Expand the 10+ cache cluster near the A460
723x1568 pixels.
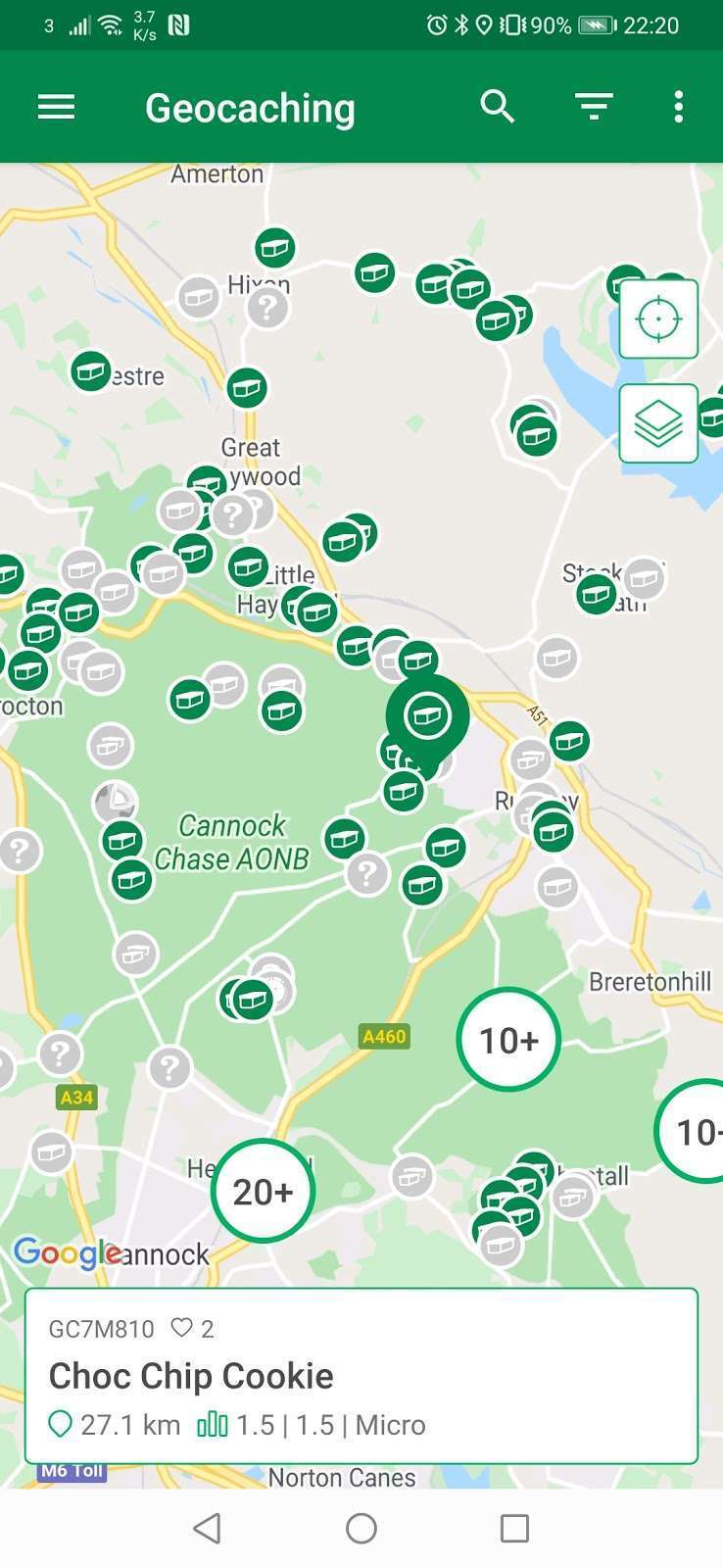(506, 1040)
